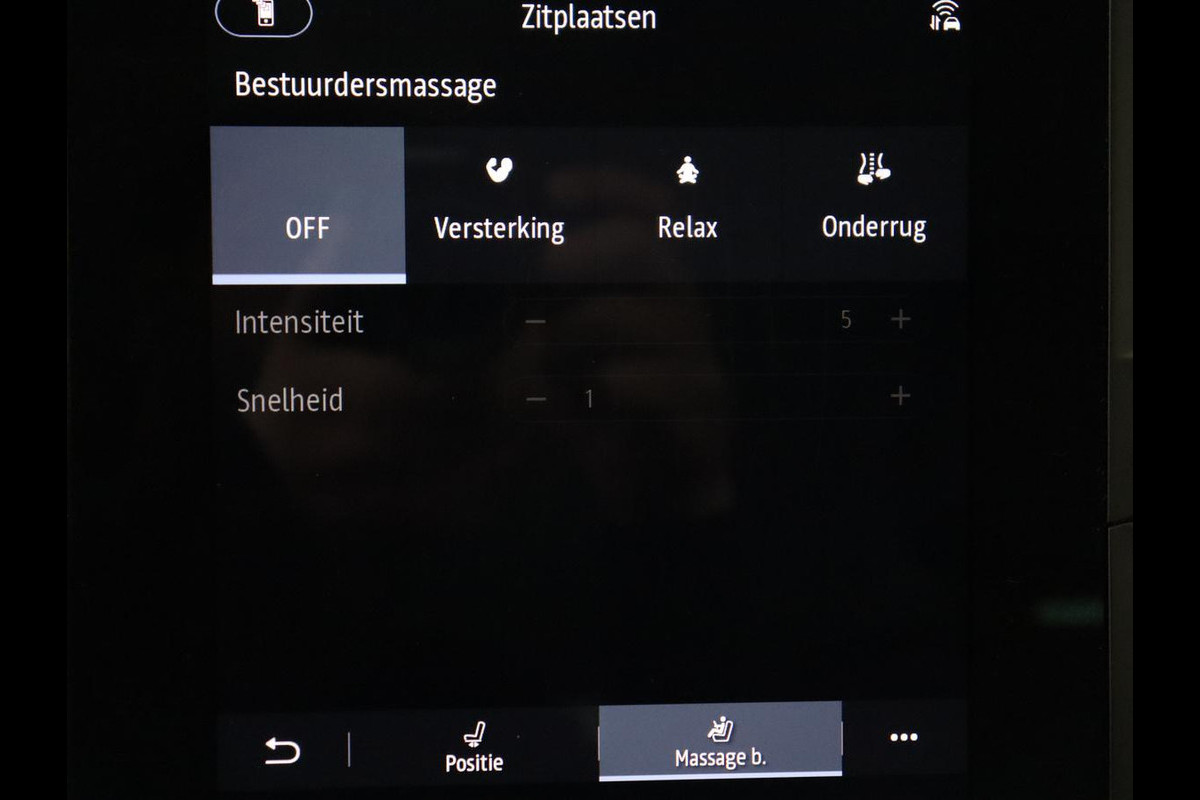Increase the Intensiteit value
Image resolution: width=1200 pixels, height=800 pixels.
900,320
